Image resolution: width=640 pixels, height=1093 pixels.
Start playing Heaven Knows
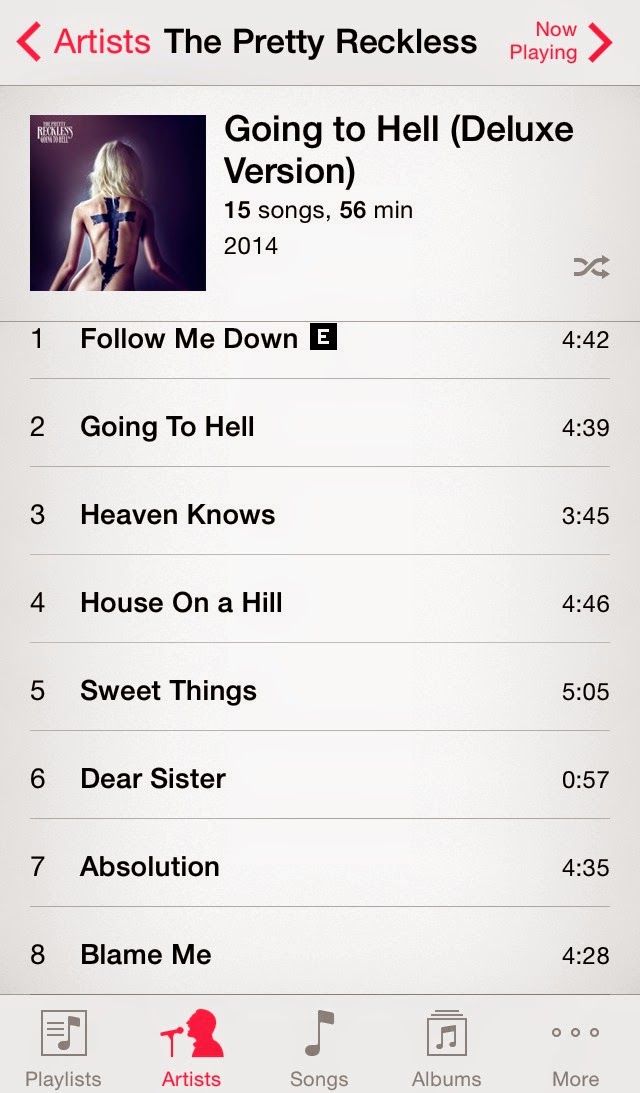tap(178, 515)
